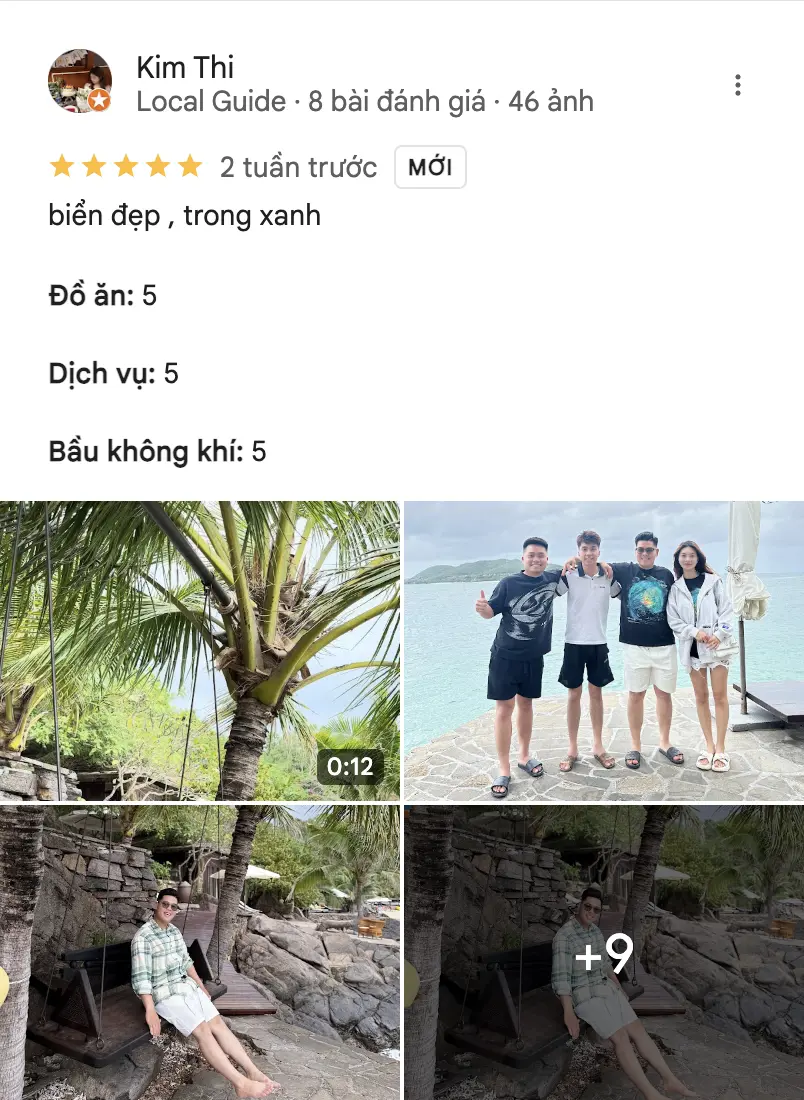Open the group photo by the sea
This screenshot has width=804, height=1100.
point(603,650)
